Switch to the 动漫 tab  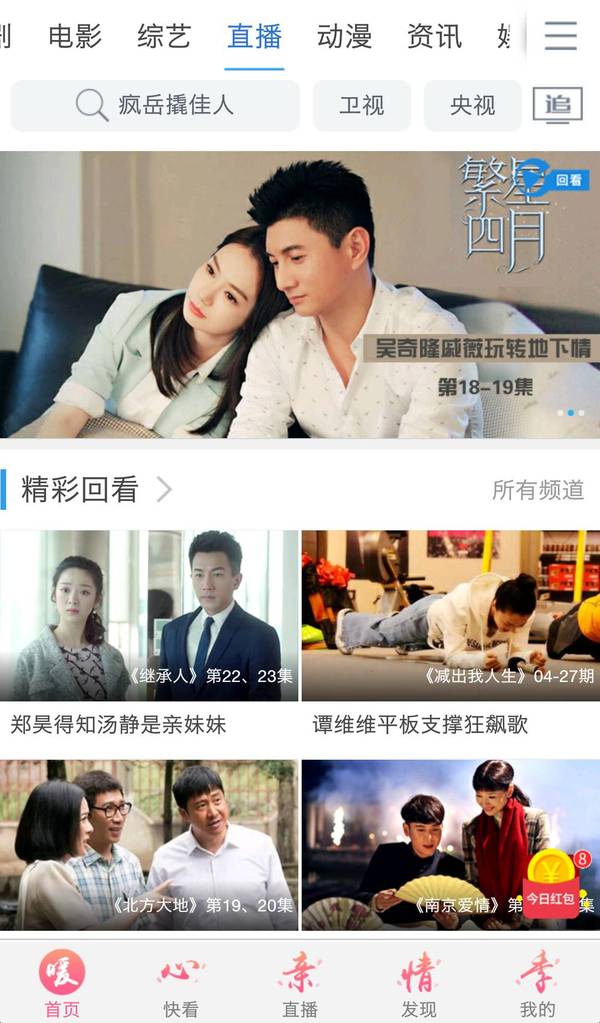click(344, 37)
